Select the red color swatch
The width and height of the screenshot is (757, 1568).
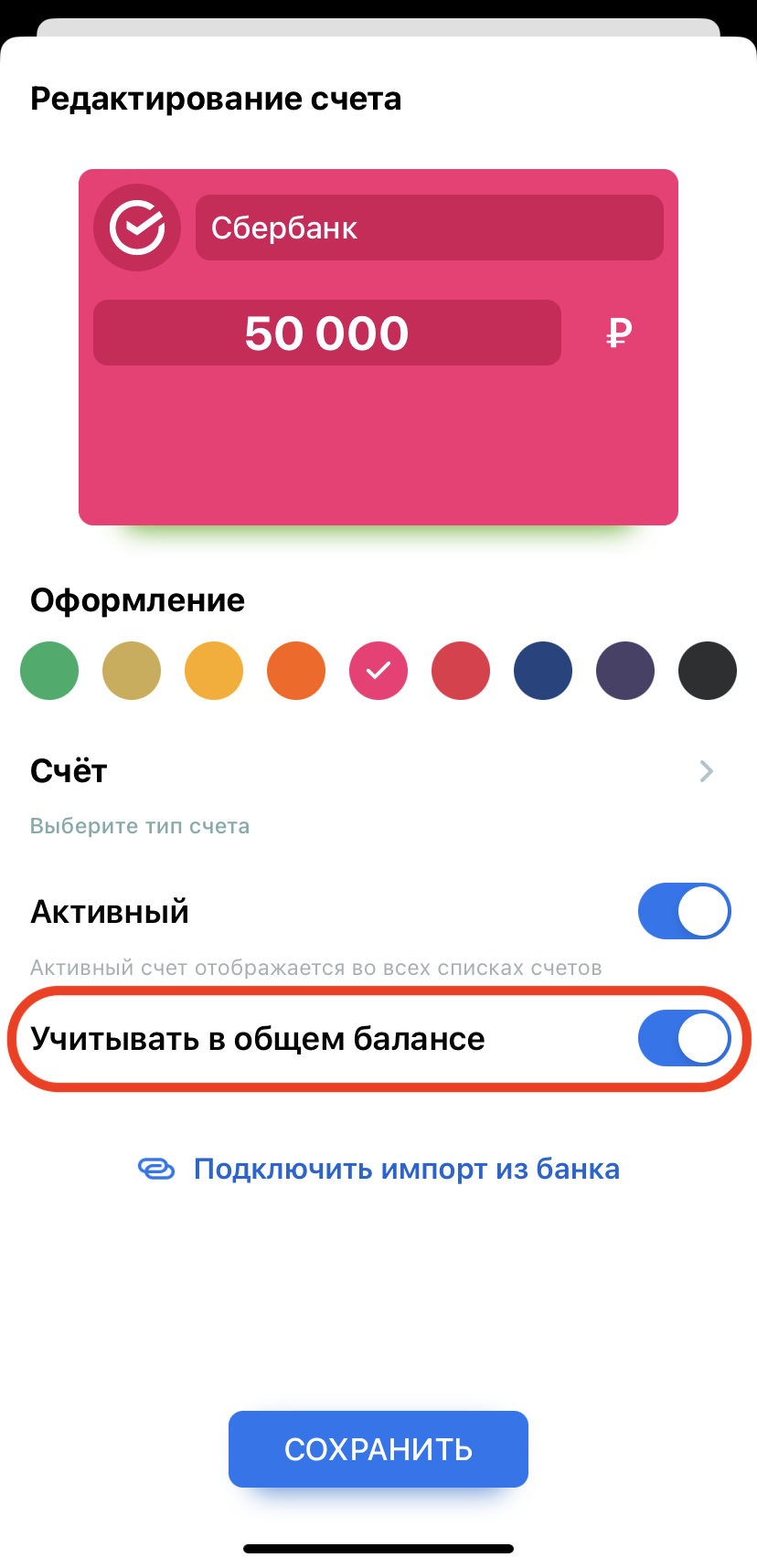click(x=461, y=671)
